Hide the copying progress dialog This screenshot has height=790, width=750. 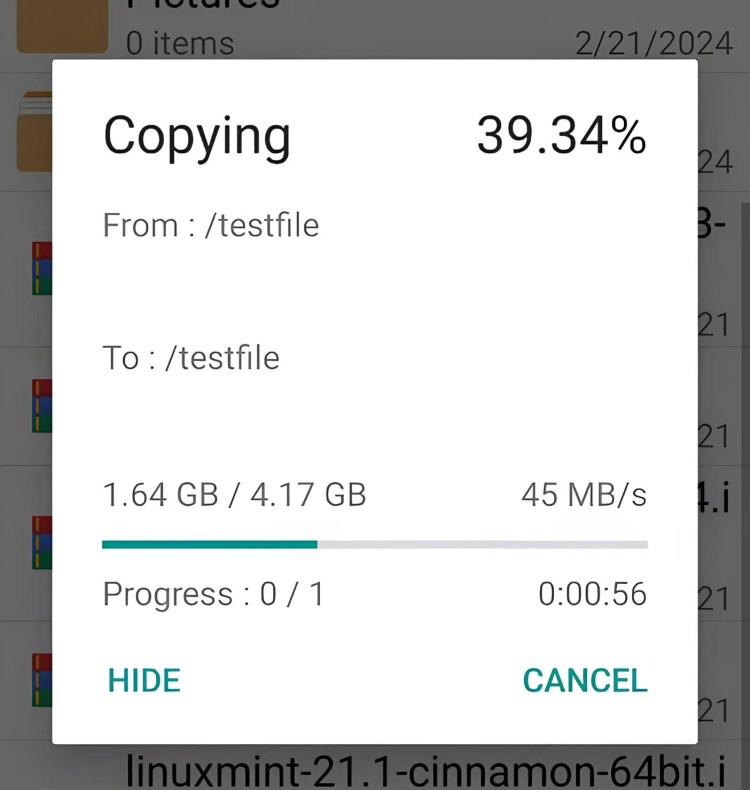click(144, 680)
